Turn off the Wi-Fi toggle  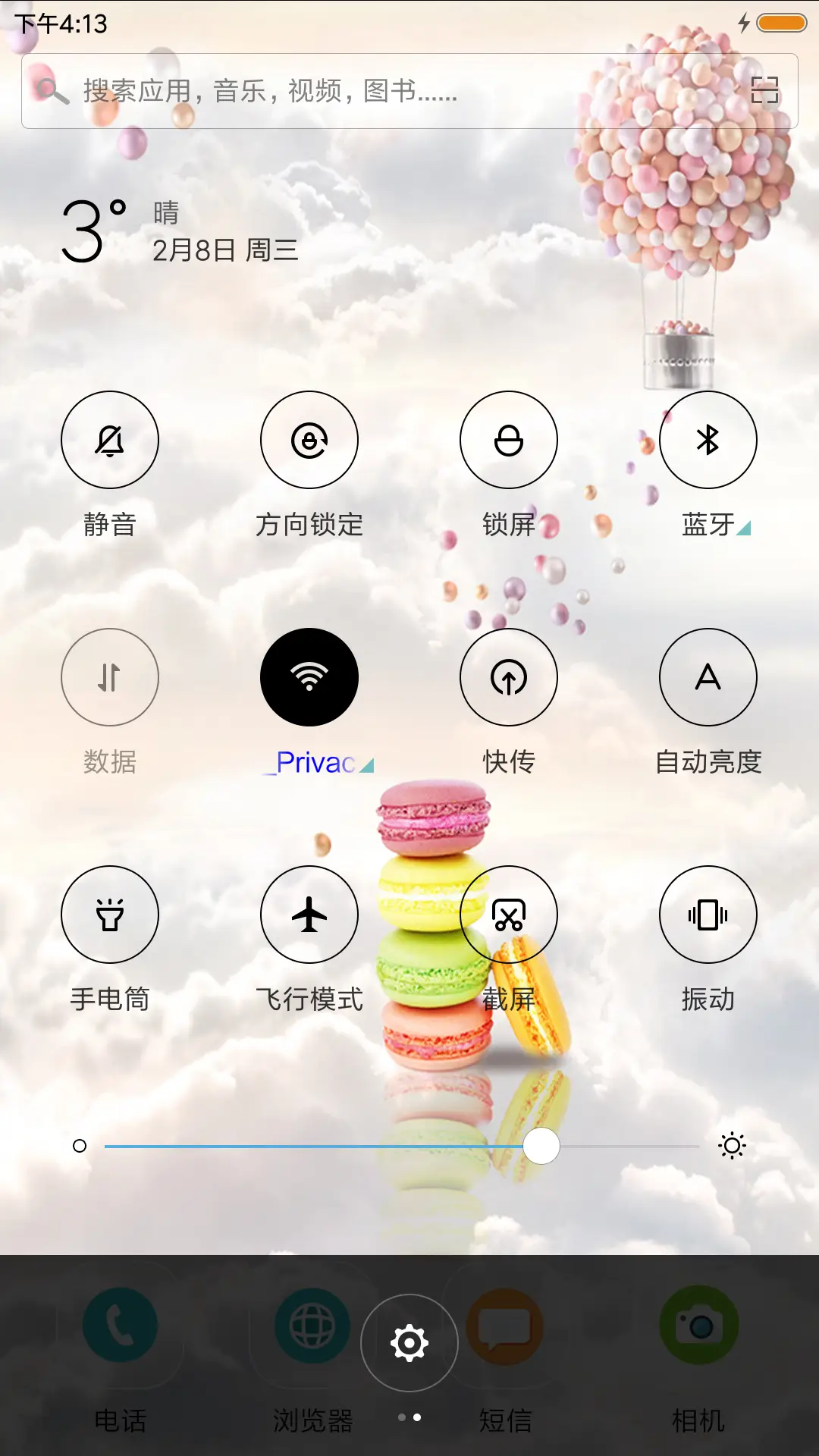308,677
